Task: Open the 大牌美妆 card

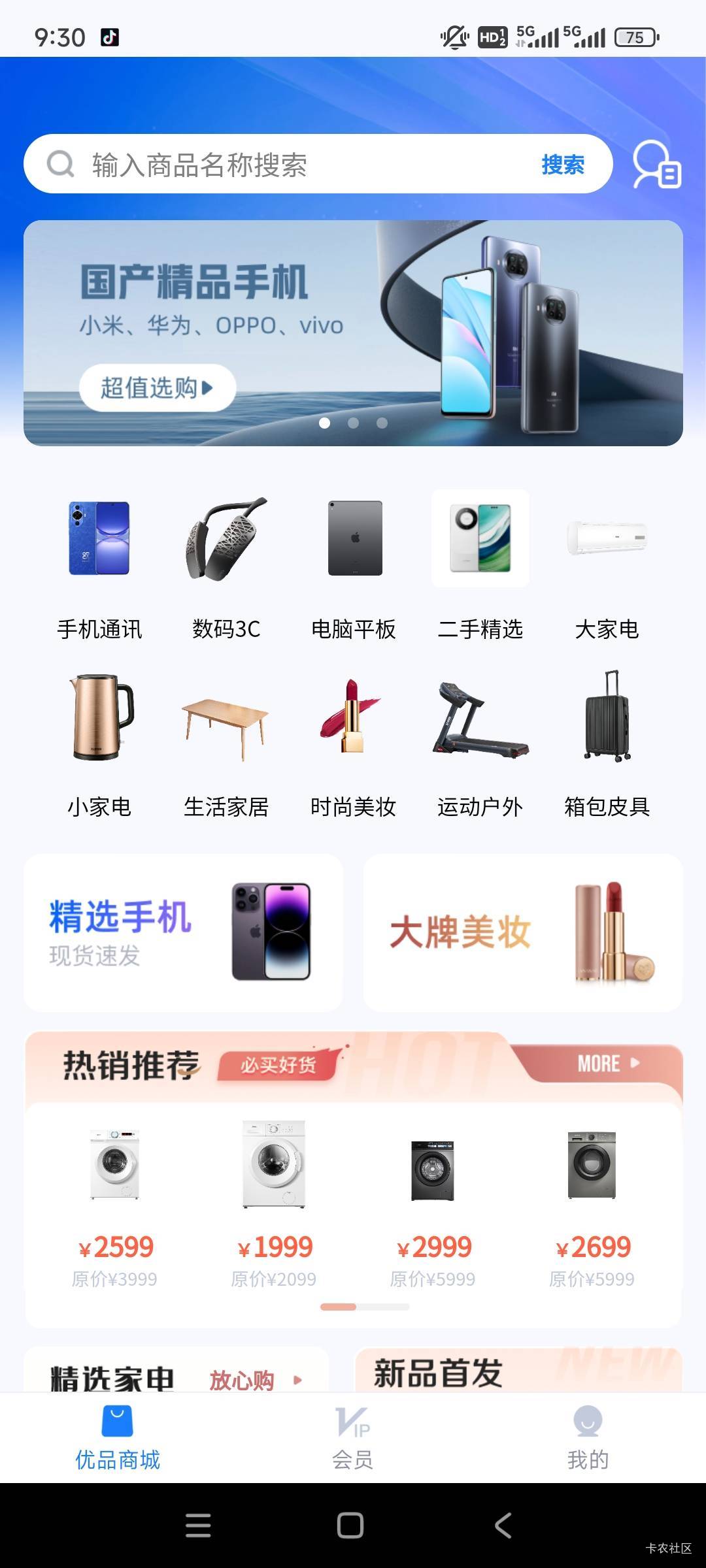Action: click(x=523, y=932)
